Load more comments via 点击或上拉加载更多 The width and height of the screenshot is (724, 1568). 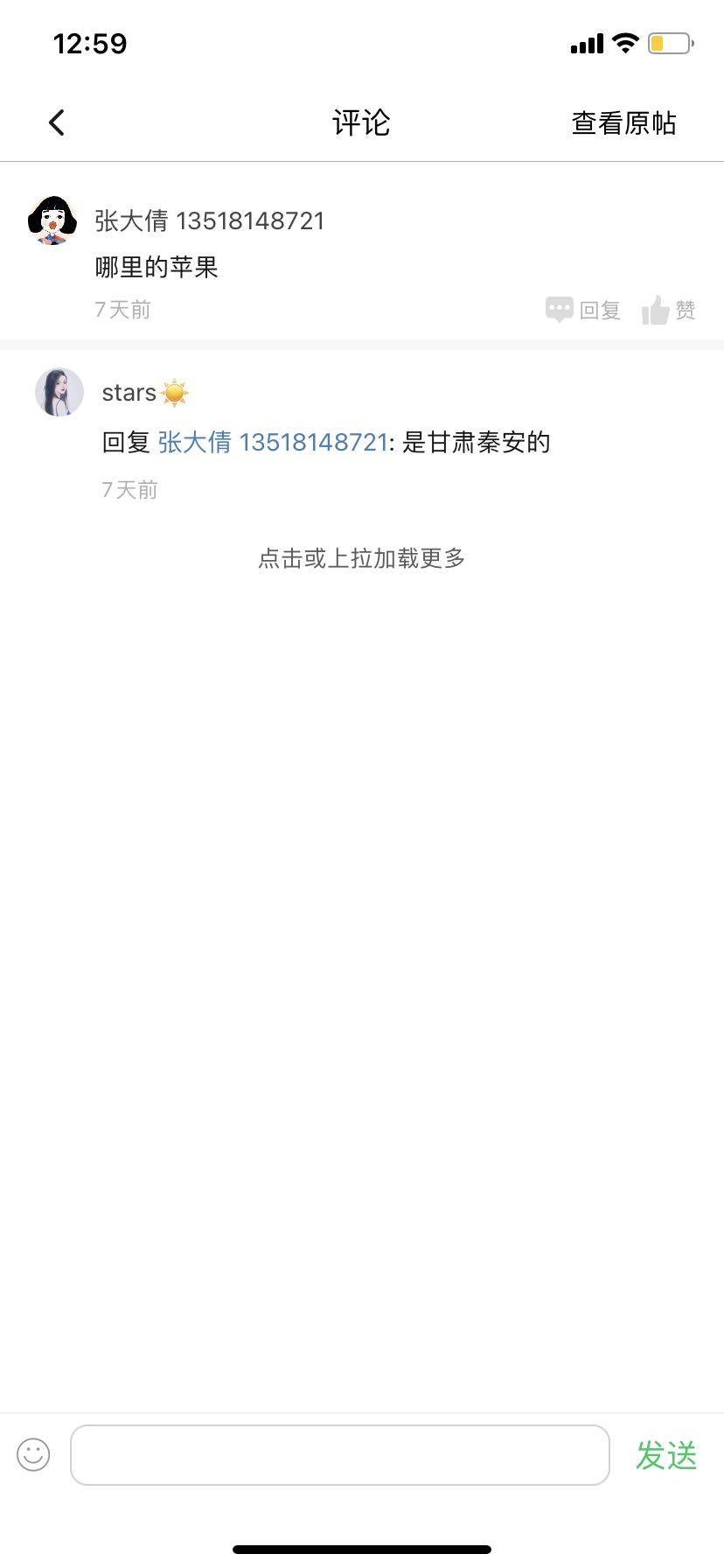(x=361, y=558)
